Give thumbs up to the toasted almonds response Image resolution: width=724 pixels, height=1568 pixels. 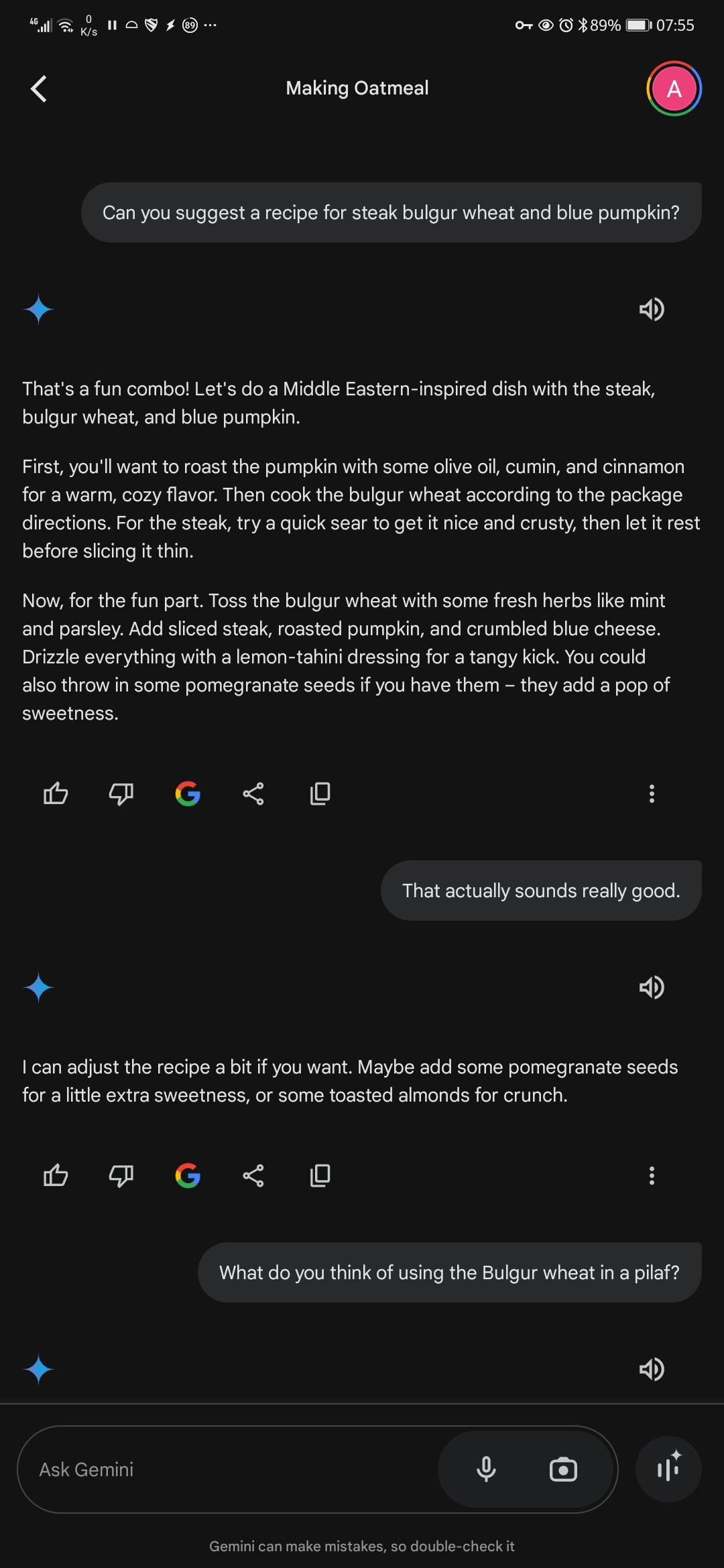click(x=56, y=1176)
